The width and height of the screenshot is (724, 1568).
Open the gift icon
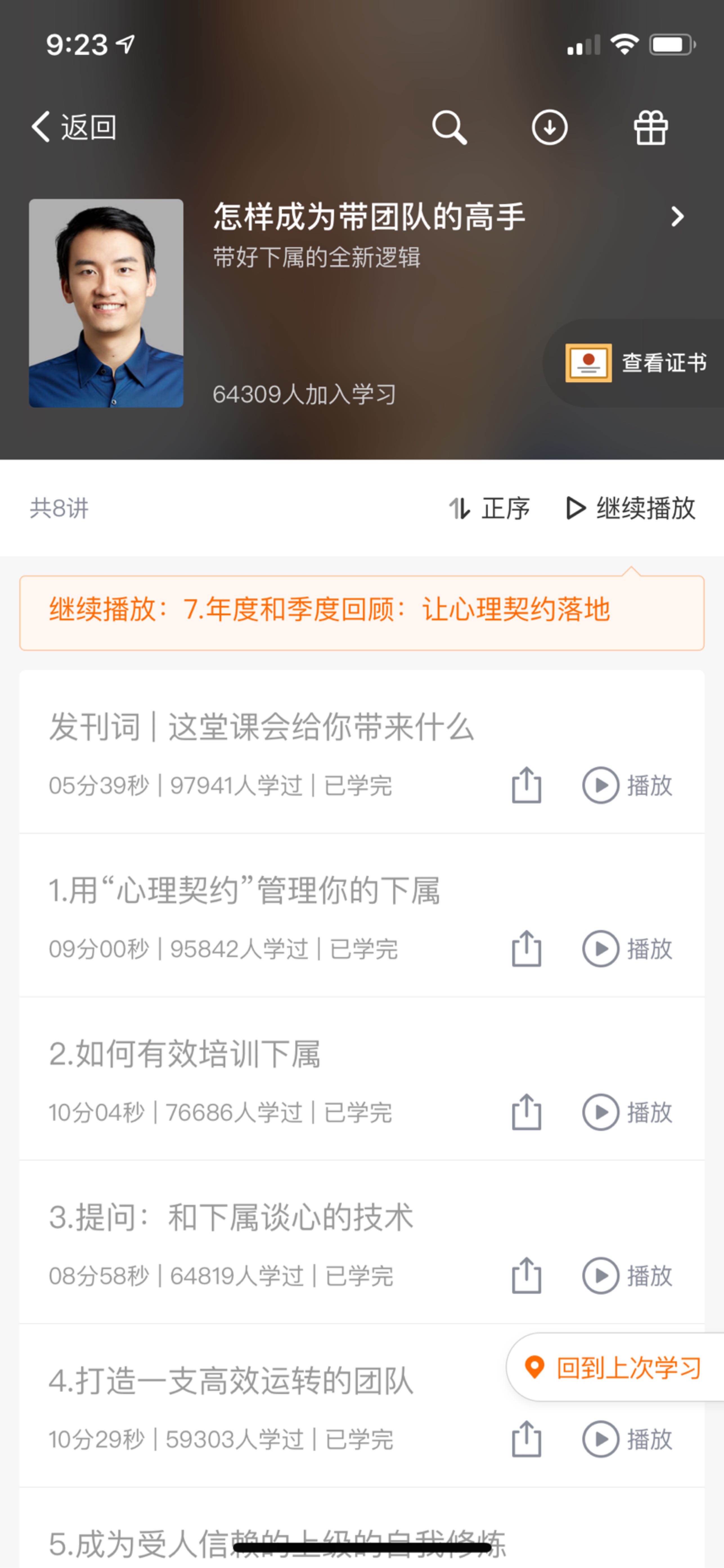(650, 127)
